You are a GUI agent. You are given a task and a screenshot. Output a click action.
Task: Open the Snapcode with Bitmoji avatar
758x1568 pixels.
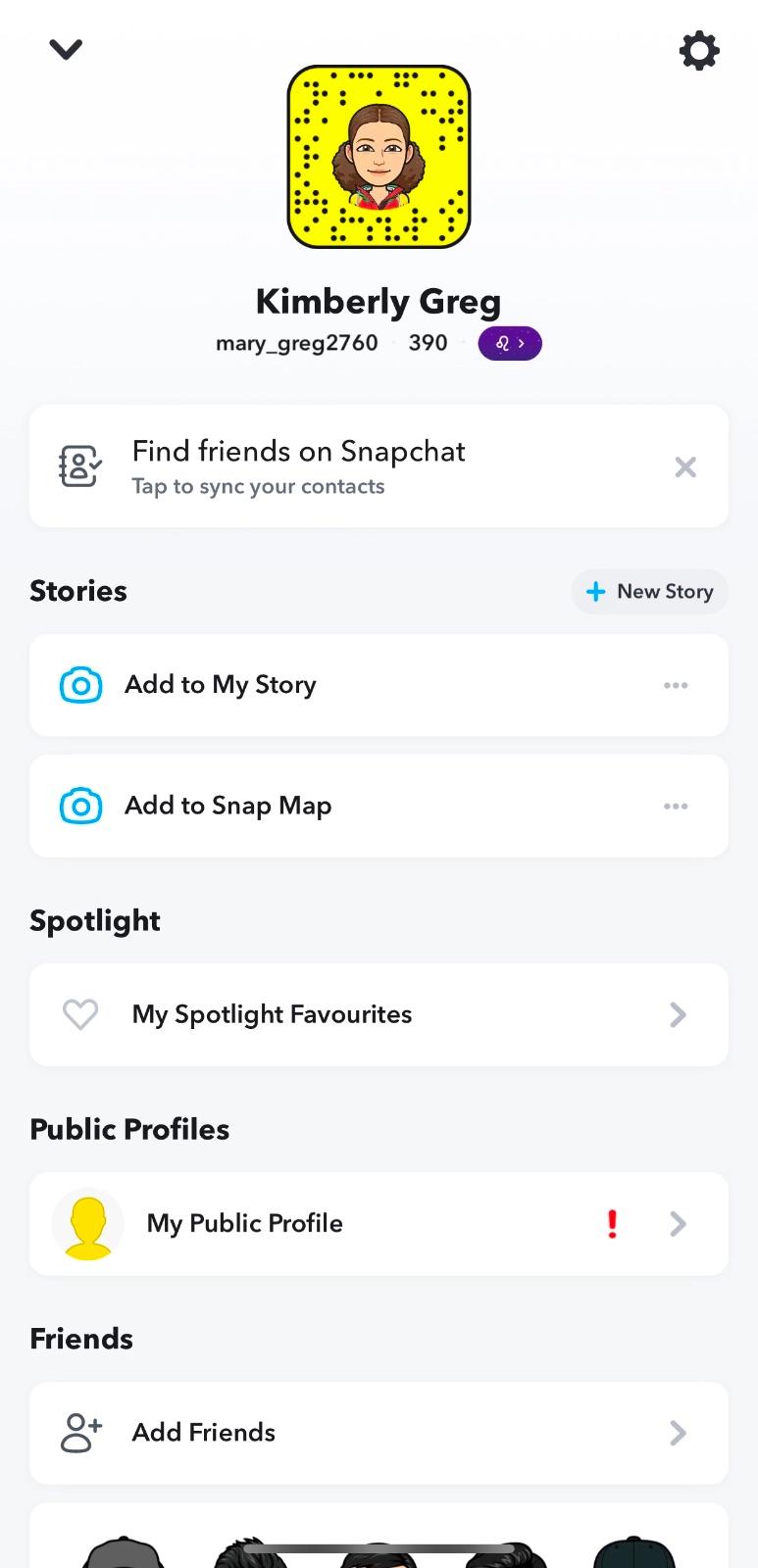[379, 157]
